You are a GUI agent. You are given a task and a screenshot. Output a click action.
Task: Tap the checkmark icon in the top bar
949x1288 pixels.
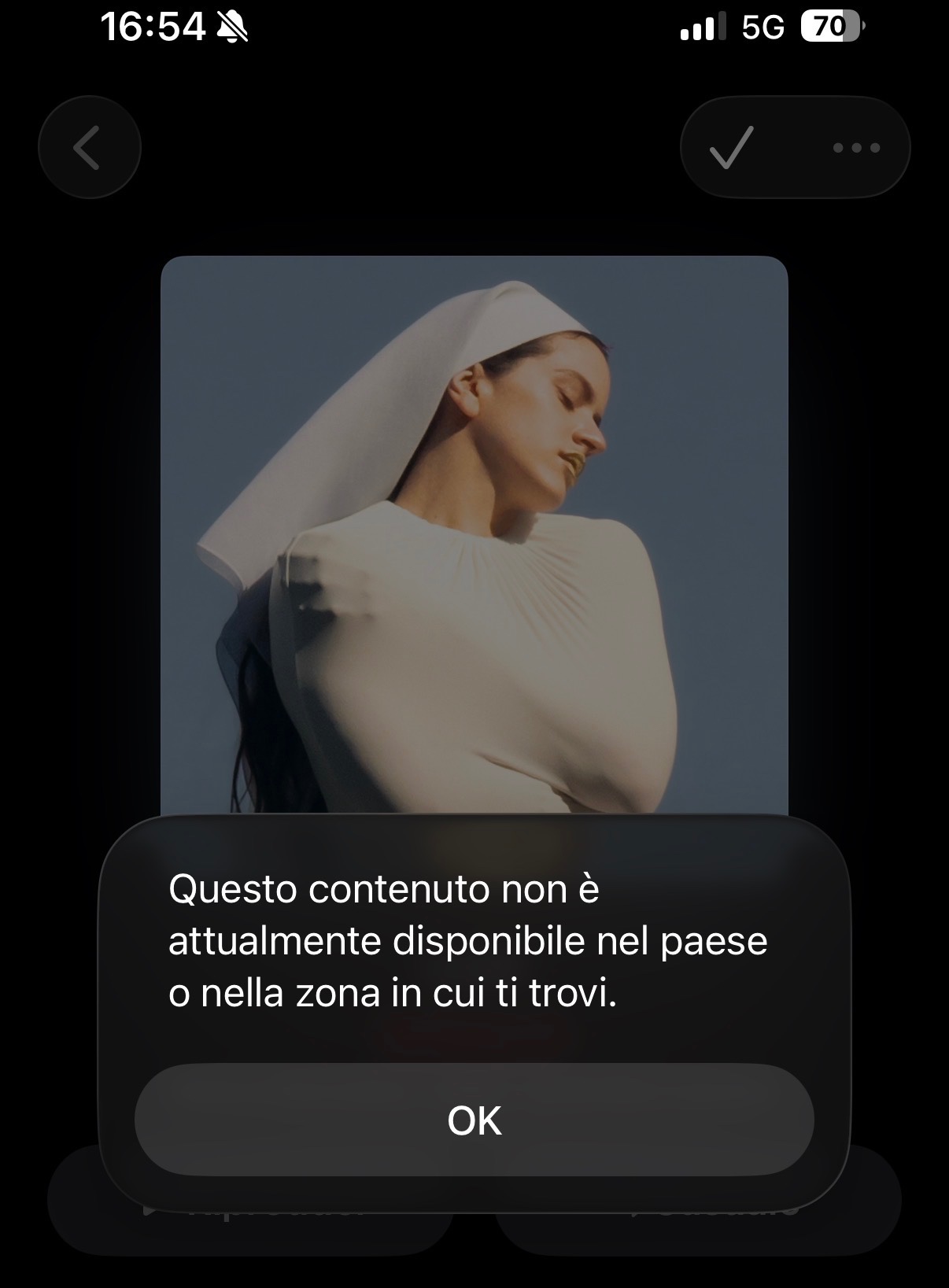point(732,147)
